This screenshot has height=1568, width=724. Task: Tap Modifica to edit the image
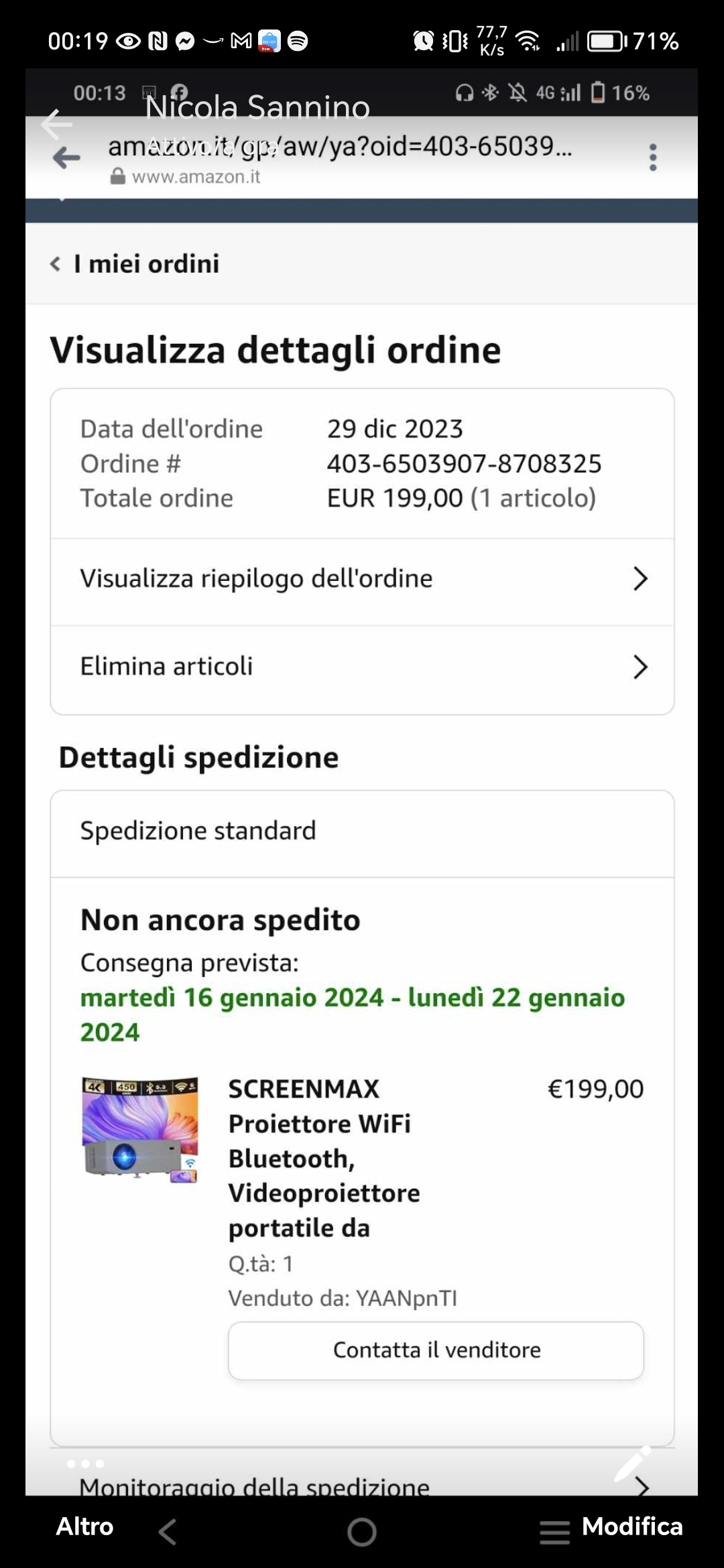click(631, 1526)
